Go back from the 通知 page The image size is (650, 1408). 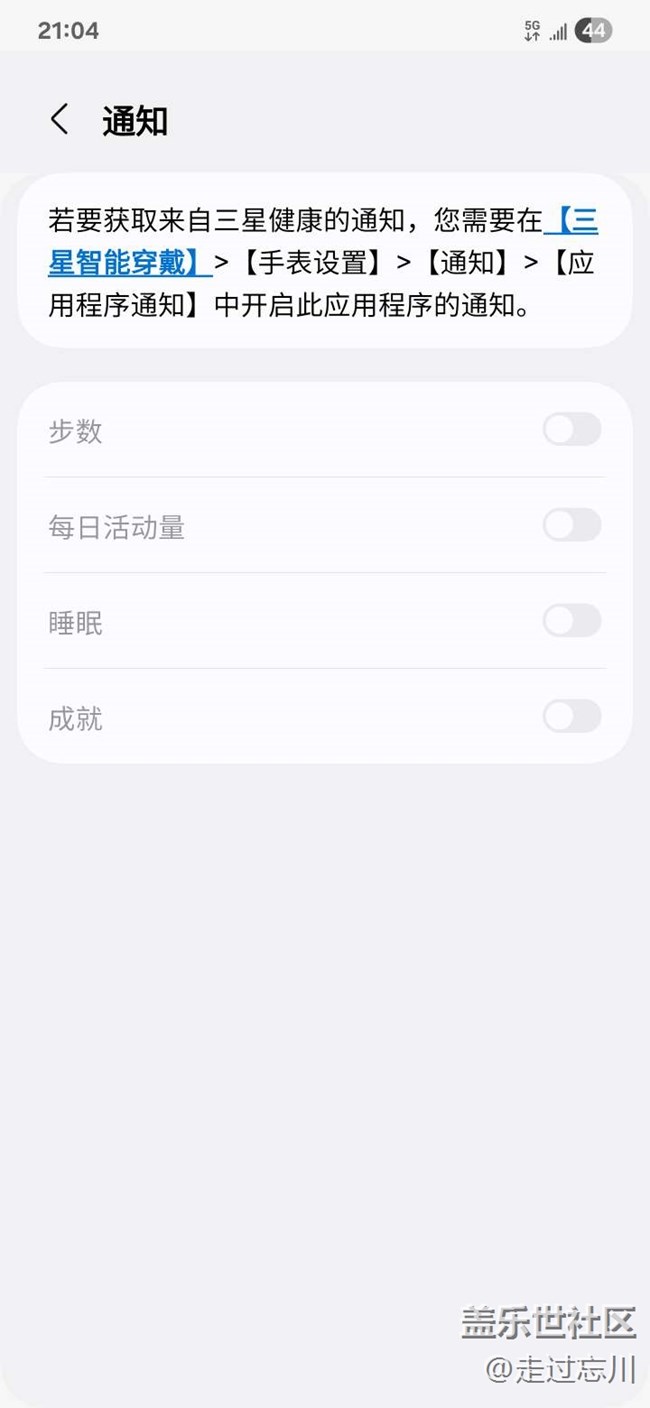click(x=60, y=120)
